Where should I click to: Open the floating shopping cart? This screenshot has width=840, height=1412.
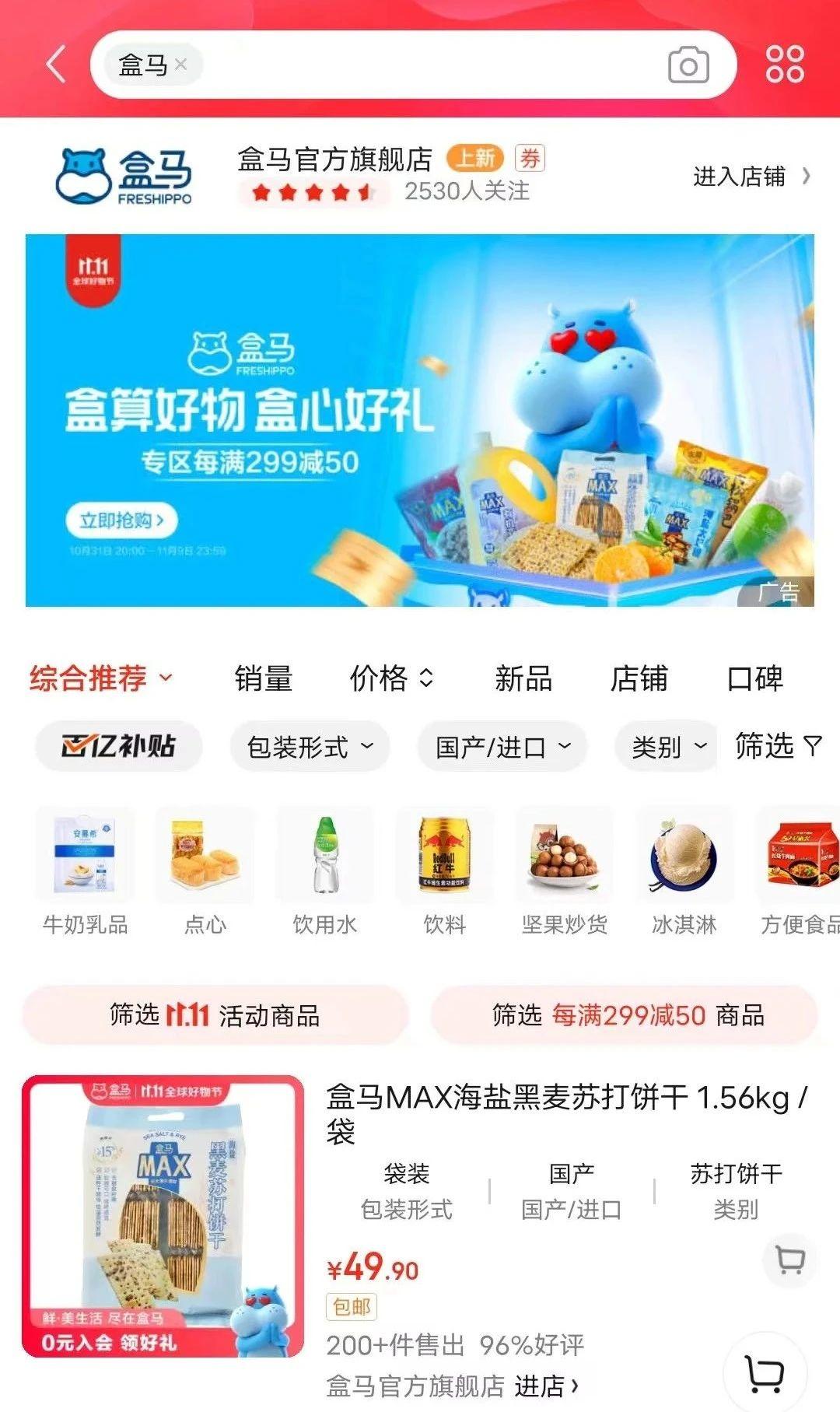tap(765, 1373)
